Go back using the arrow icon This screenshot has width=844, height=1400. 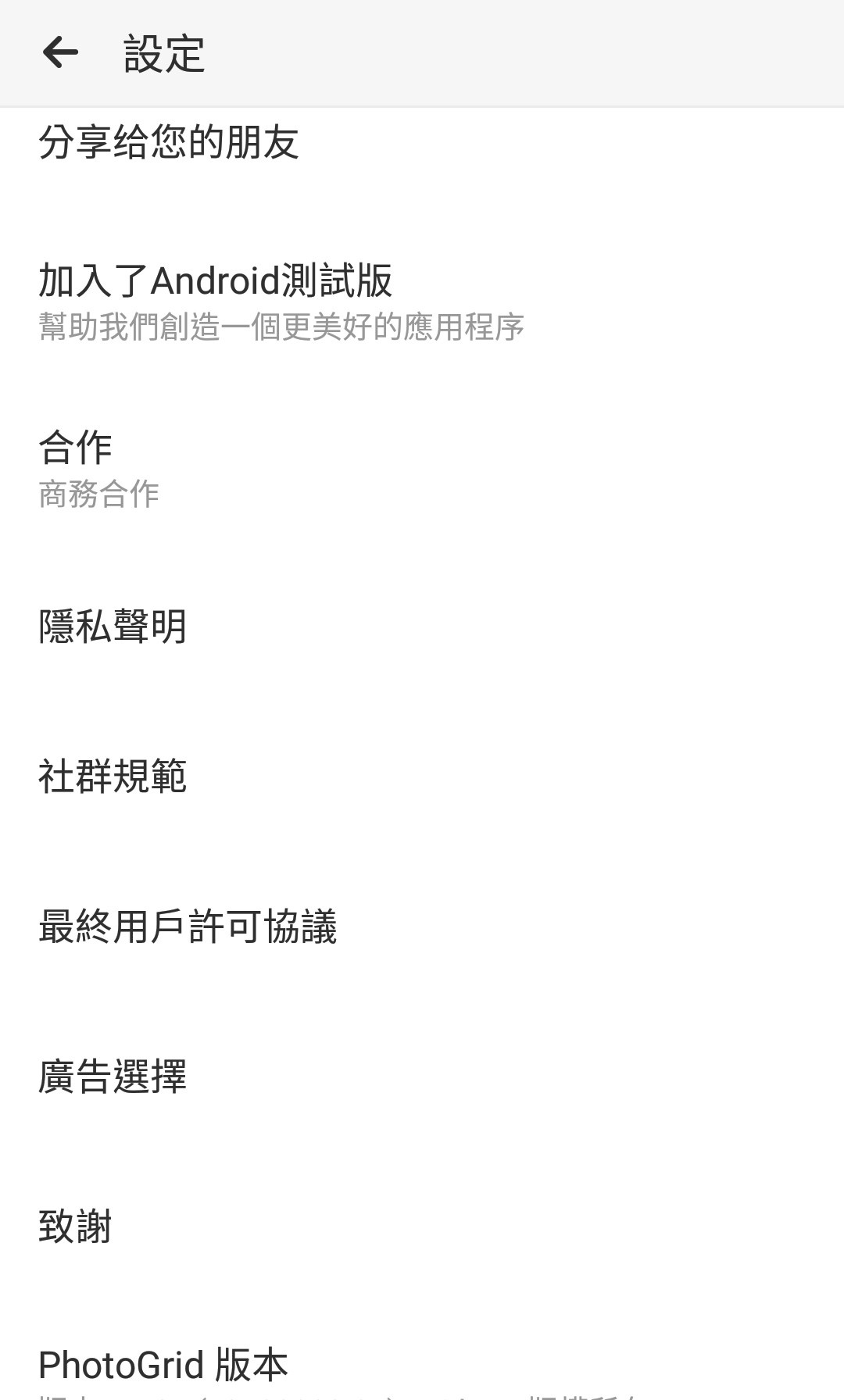60,53
